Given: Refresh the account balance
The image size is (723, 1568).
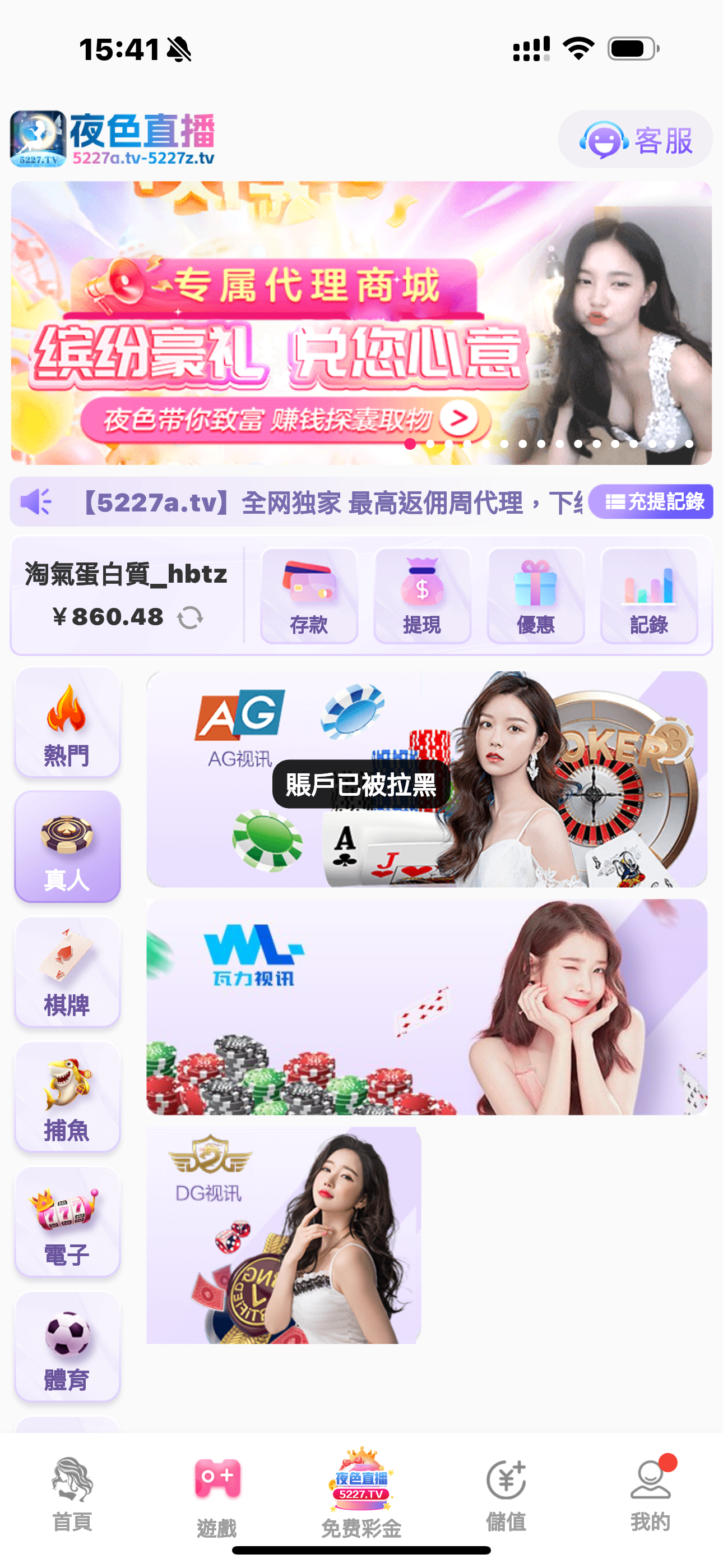Looking at the screenshot, I should 190,618.
